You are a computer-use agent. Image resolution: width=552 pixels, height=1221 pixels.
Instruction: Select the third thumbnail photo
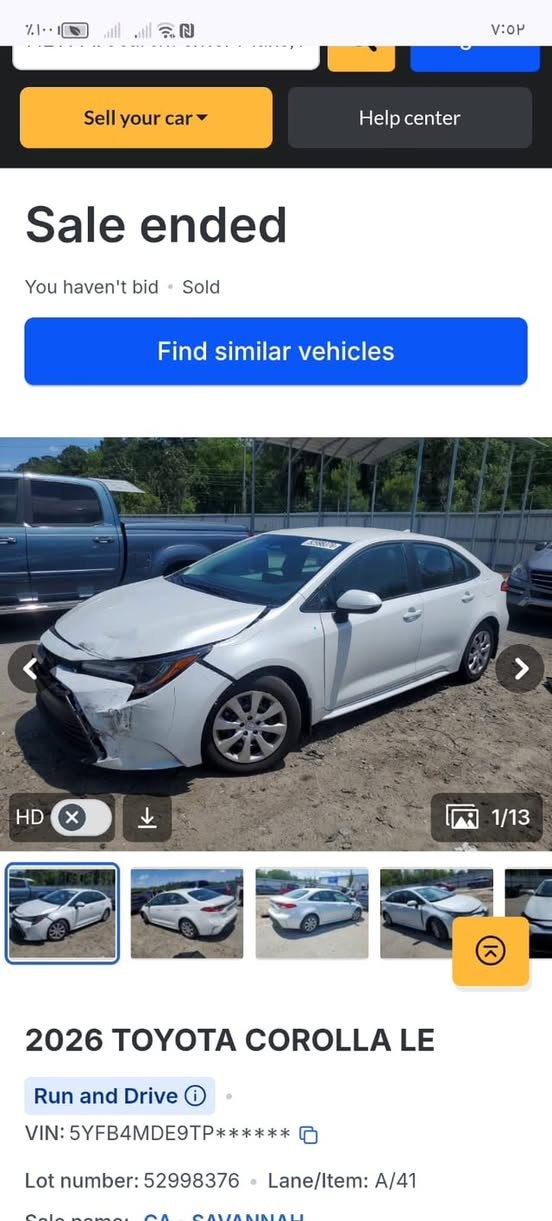(x=312, y=912)
